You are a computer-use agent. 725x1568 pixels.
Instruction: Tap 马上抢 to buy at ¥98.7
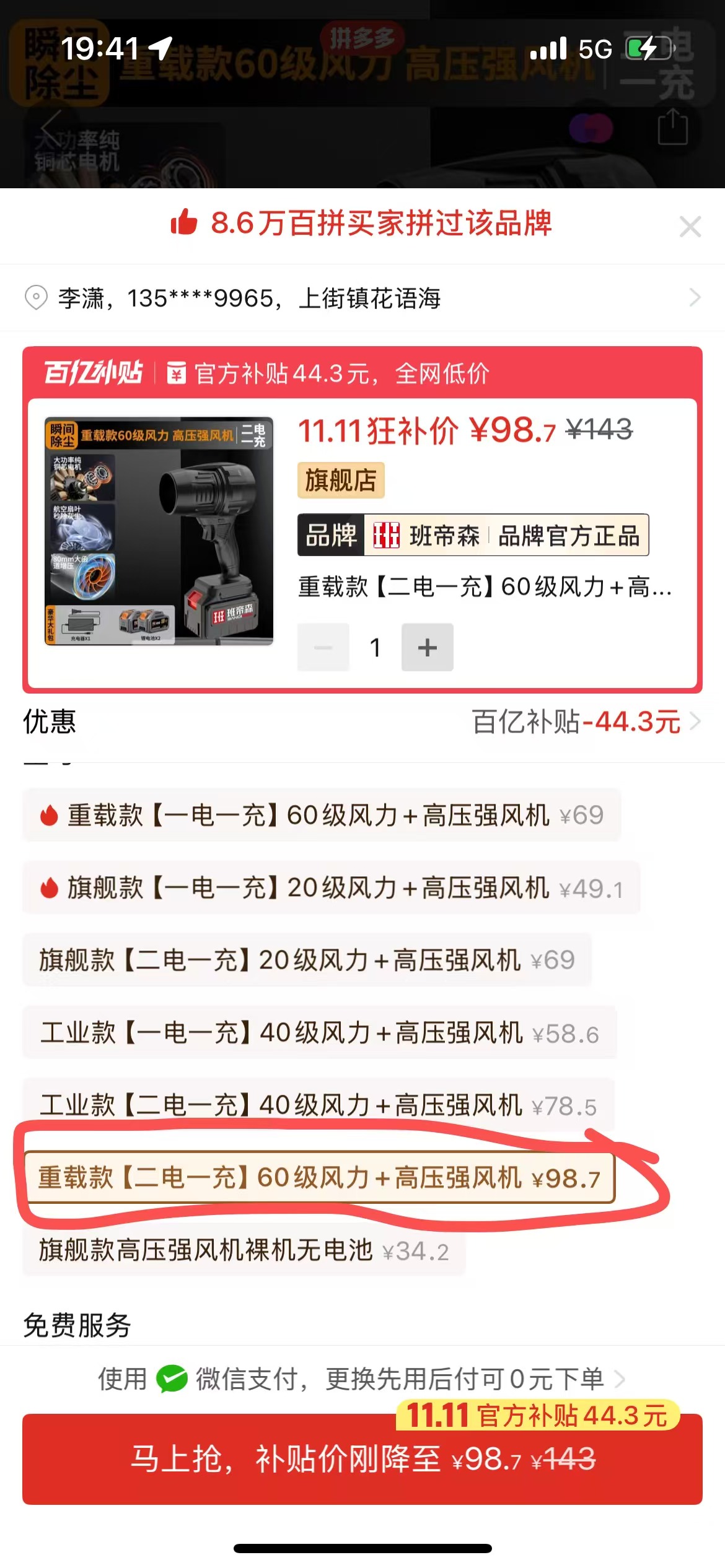pos(362,1459)
